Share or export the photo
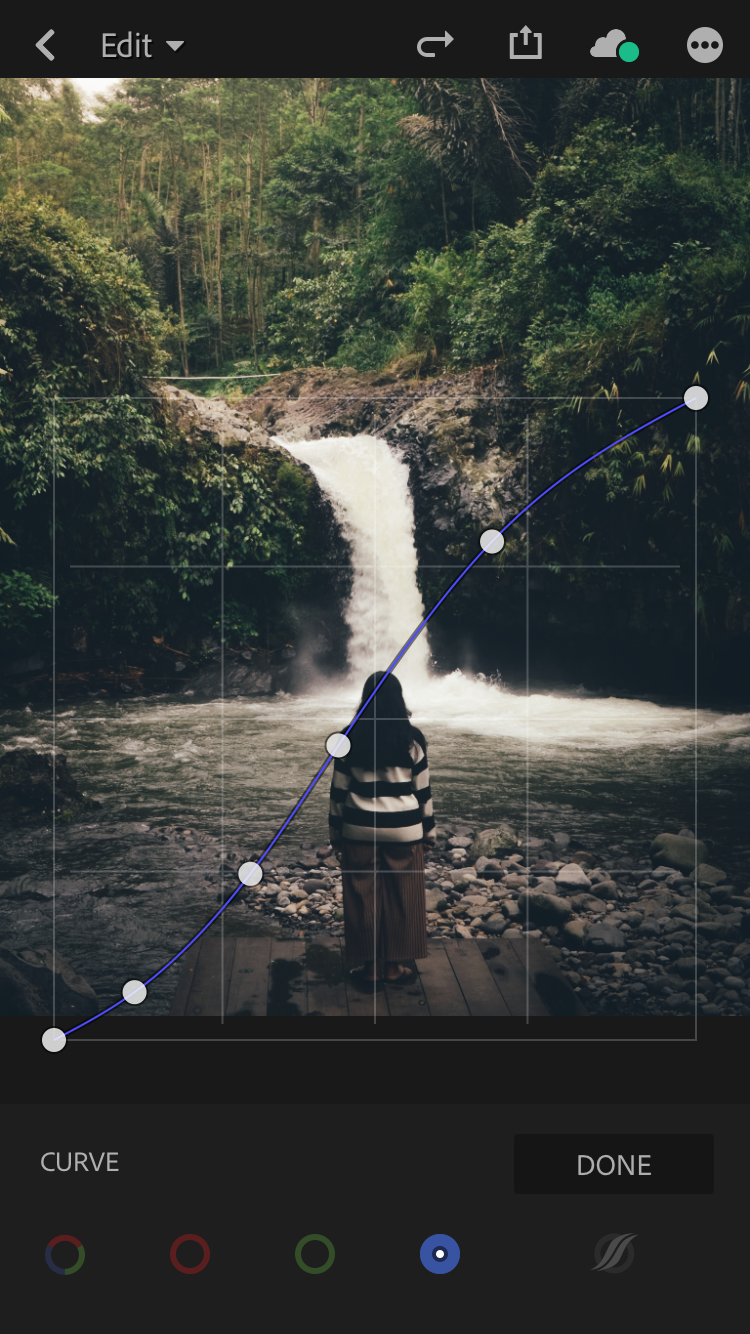Screen dimensions: 750x1334 tap(525, 44)
